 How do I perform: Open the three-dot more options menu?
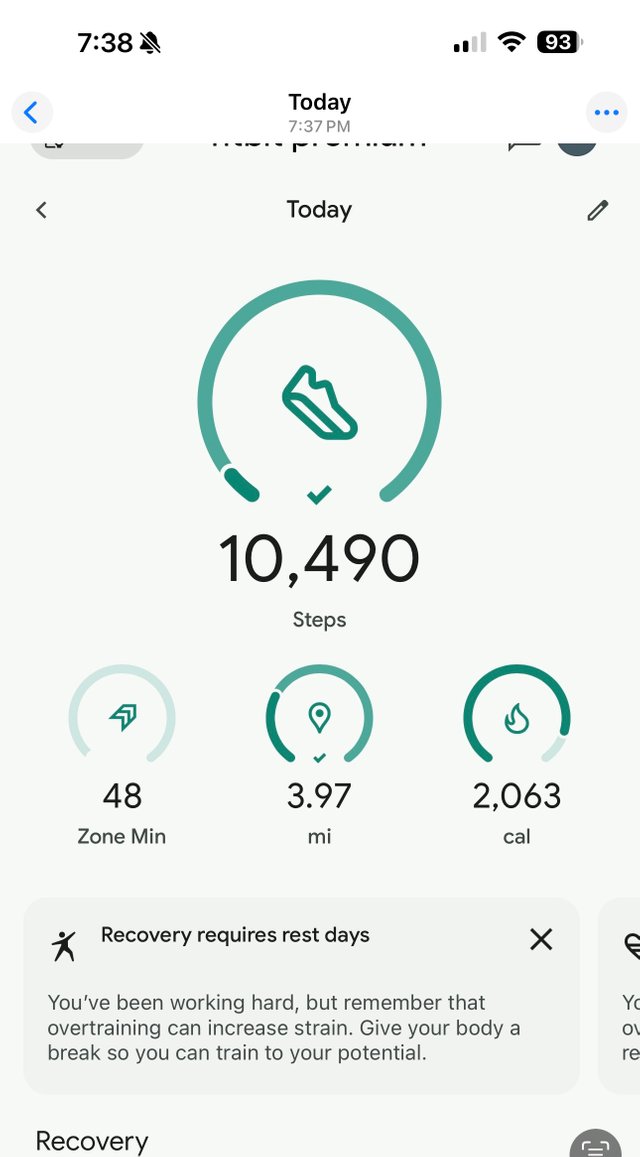coord(607,113)
